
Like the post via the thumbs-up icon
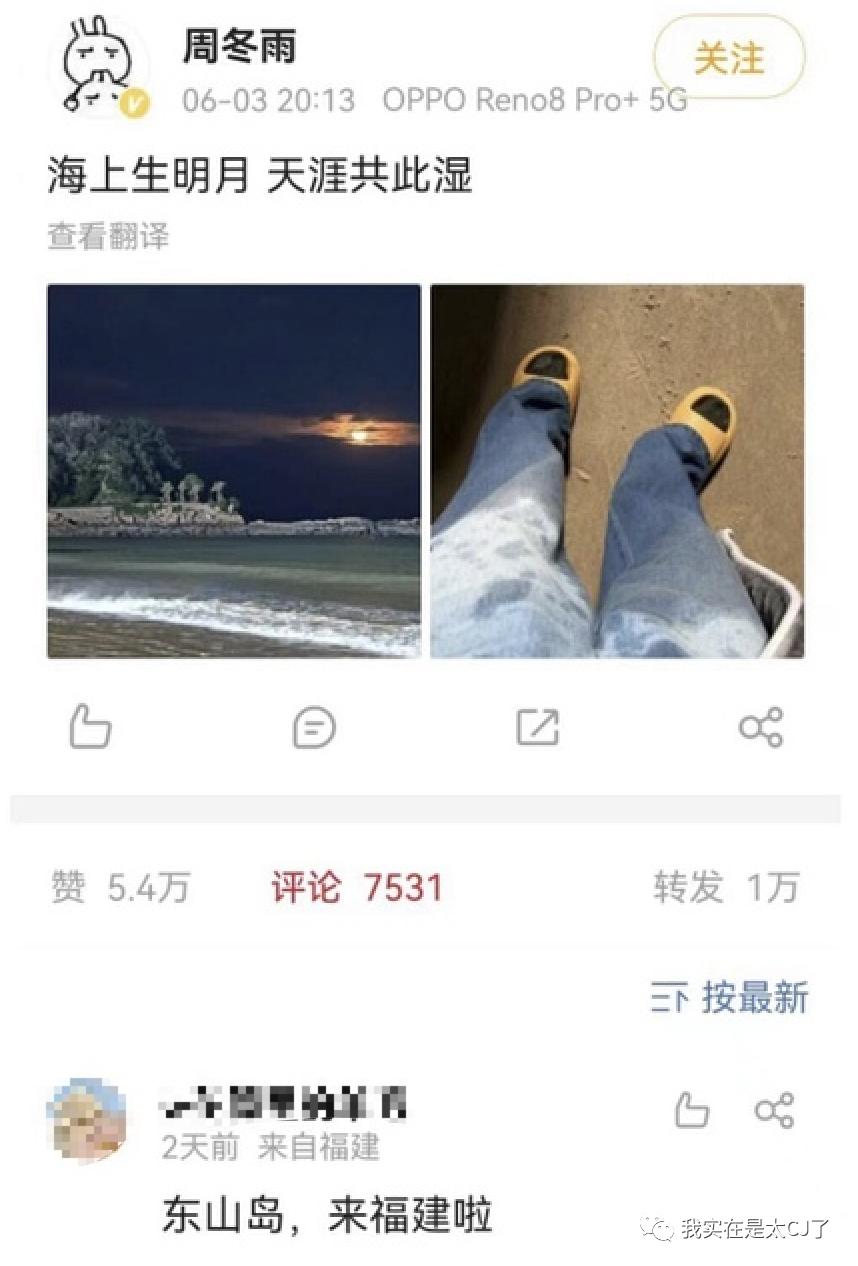pyautogui.click(x=90, y=728)
